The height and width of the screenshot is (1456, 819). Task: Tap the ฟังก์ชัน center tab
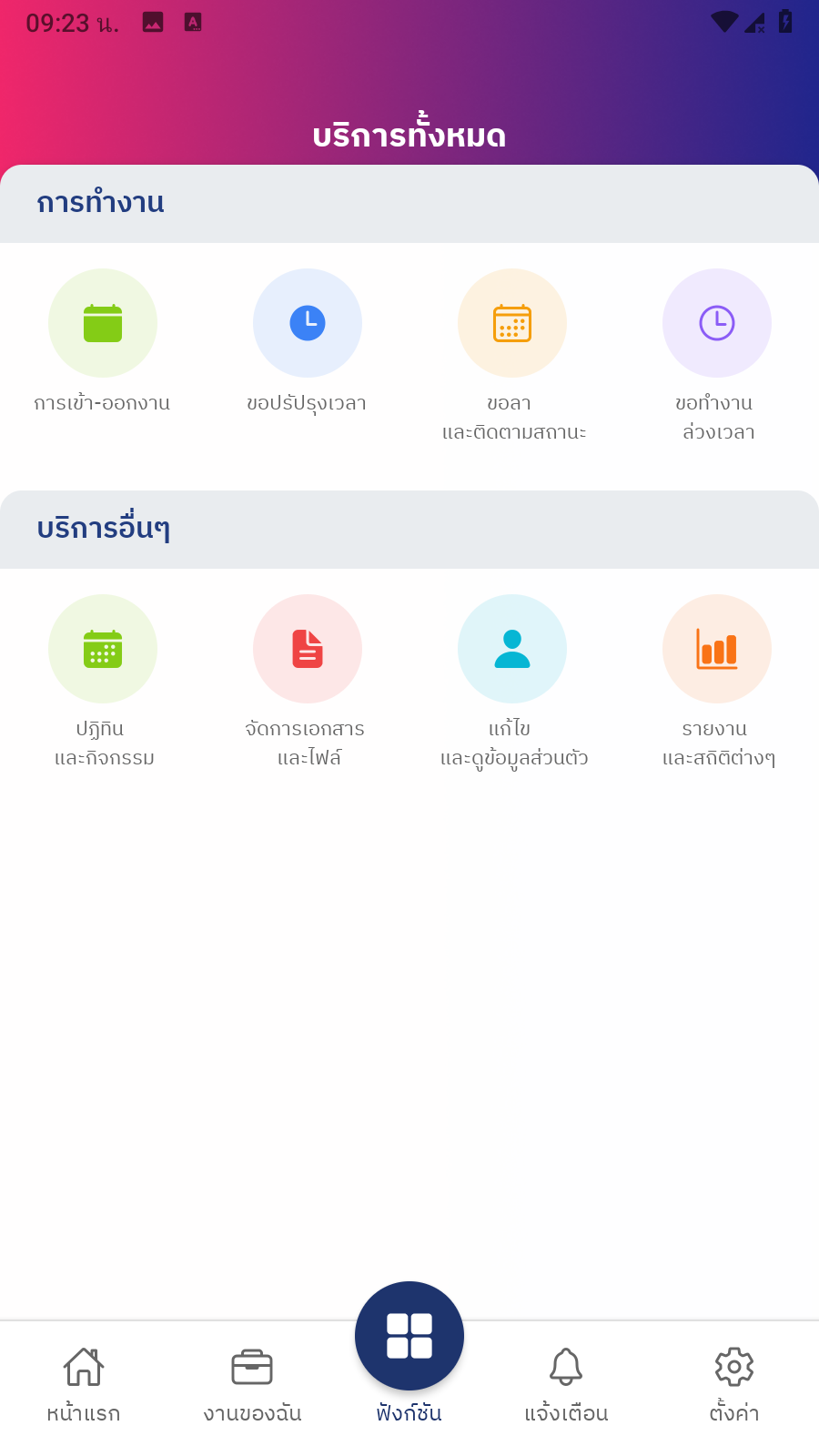[409, 1336]
